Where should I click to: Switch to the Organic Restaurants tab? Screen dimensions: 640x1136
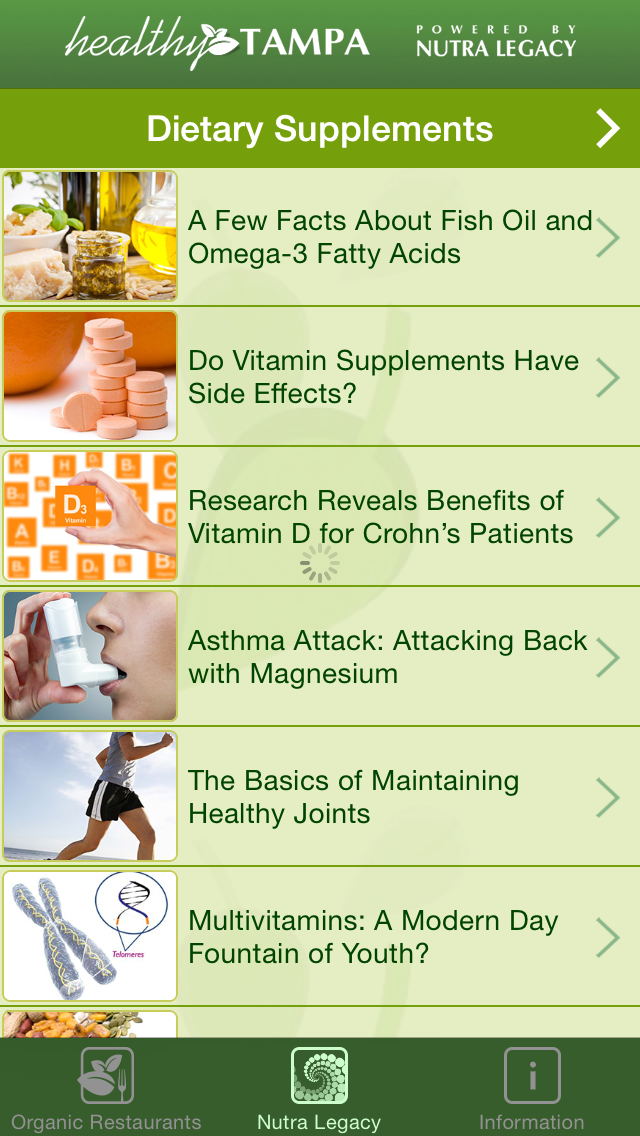tap(106, 1088)
